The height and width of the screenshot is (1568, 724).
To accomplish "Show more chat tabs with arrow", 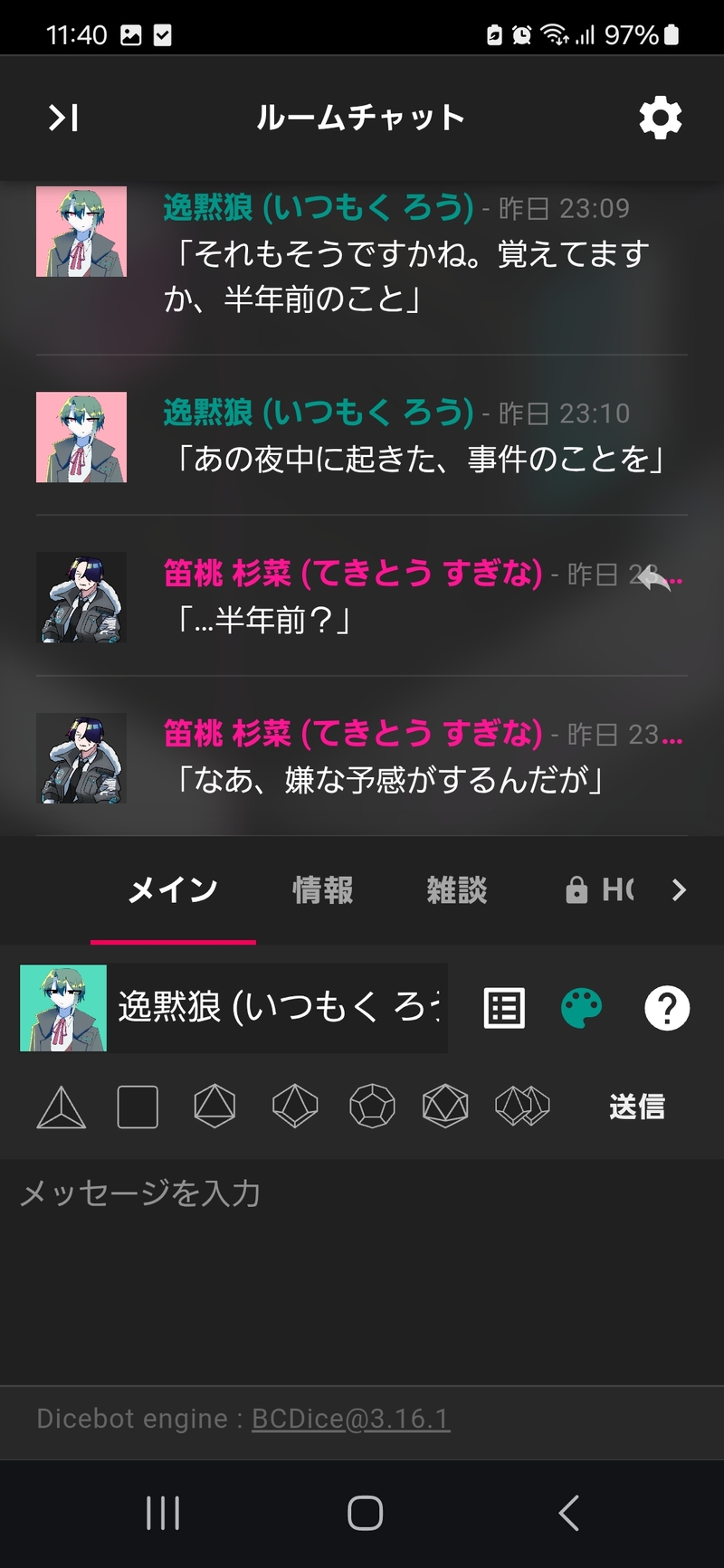I will [x=679, y=890].
